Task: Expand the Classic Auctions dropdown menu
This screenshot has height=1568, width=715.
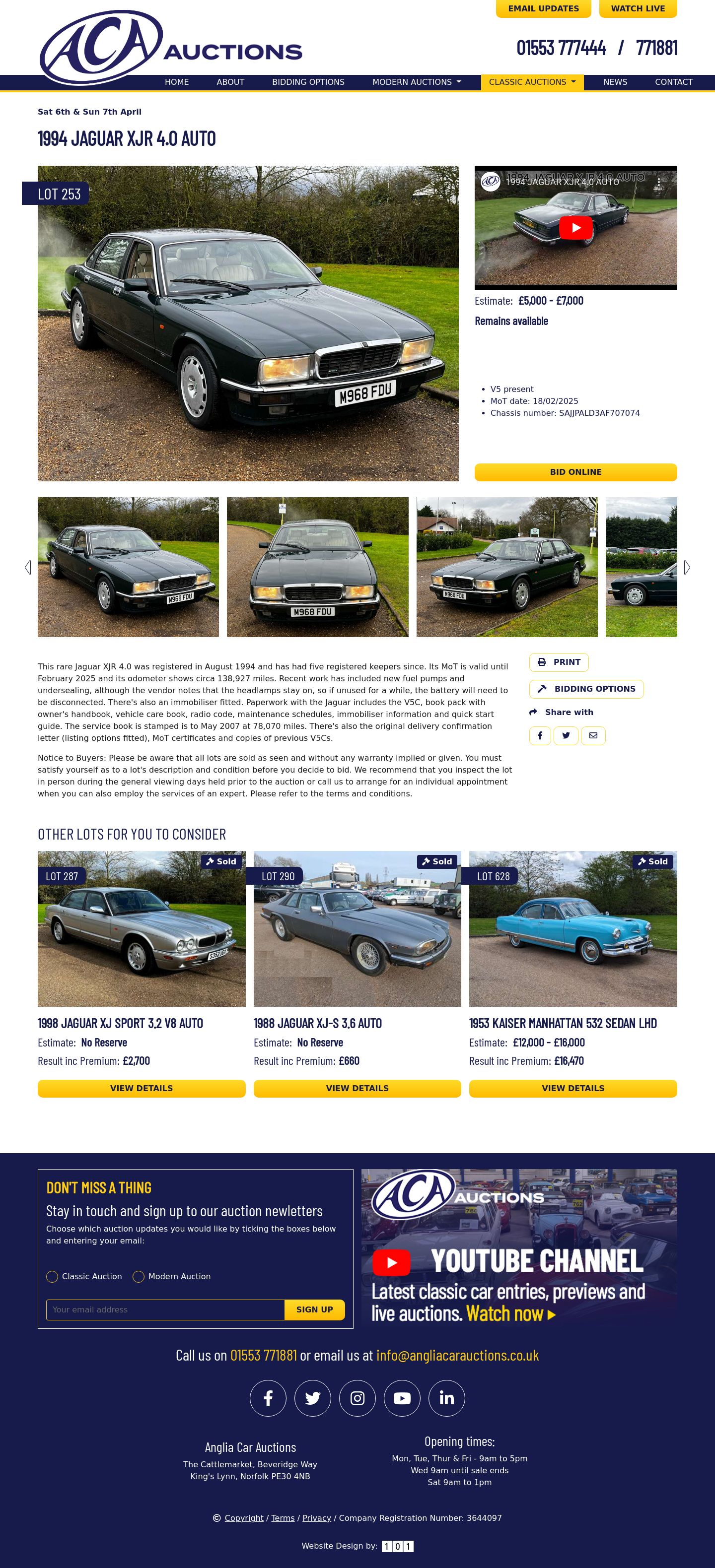Action: click(x=532, y=82)
